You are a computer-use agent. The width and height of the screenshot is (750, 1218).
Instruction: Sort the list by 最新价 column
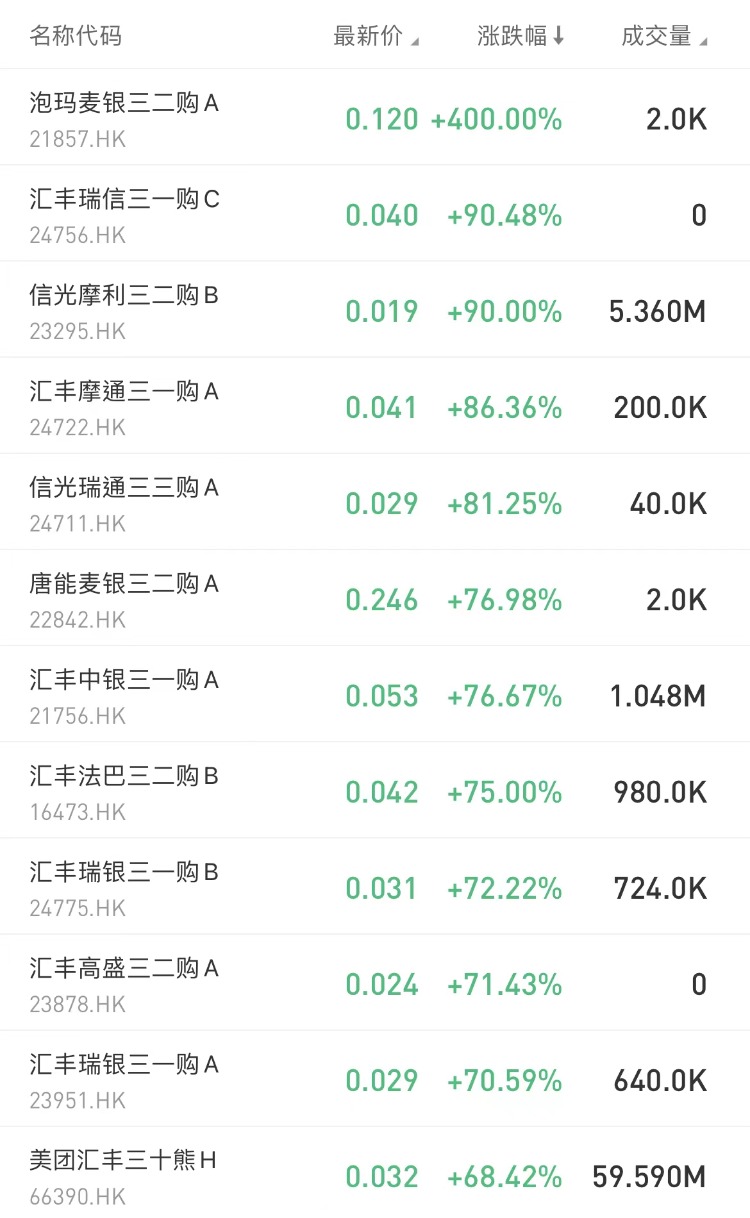pyautogui.click(x=376, y=37)
